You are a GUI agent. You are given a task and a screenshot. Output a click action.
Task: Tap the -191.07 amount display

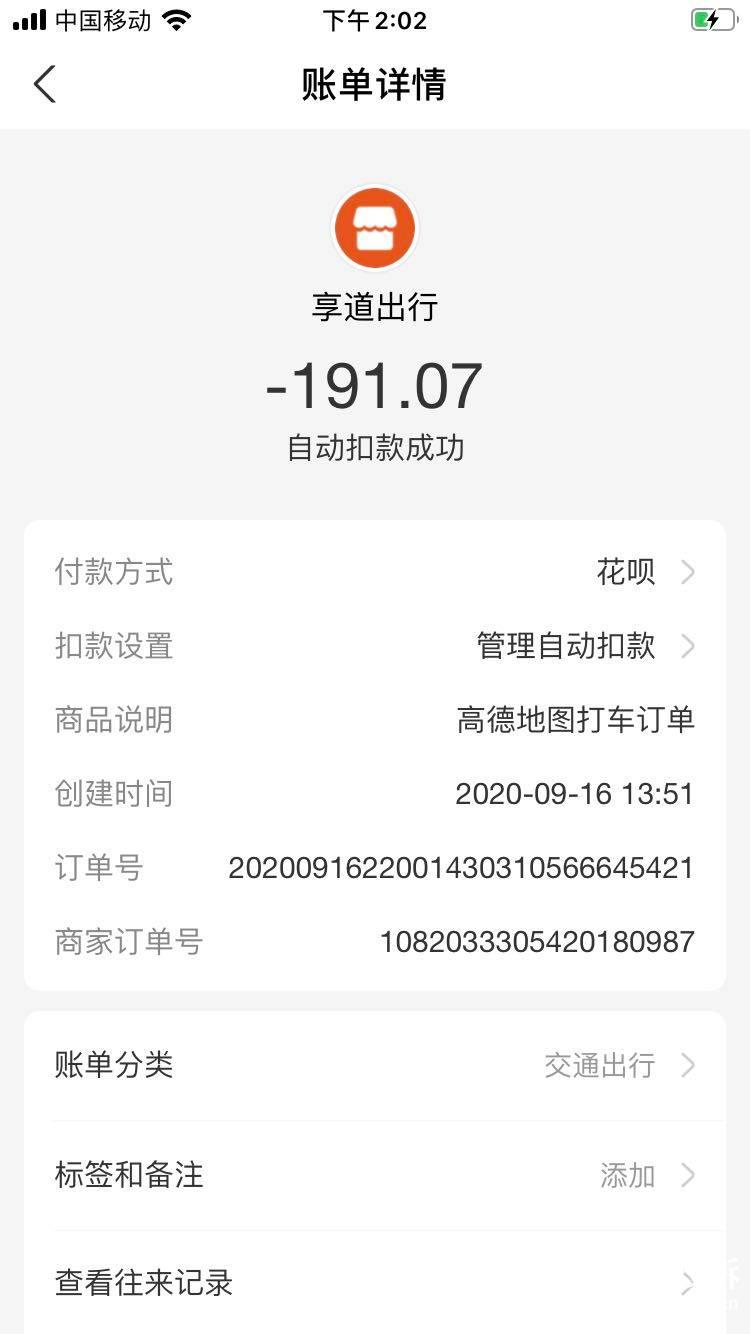(x=375, y=388)
